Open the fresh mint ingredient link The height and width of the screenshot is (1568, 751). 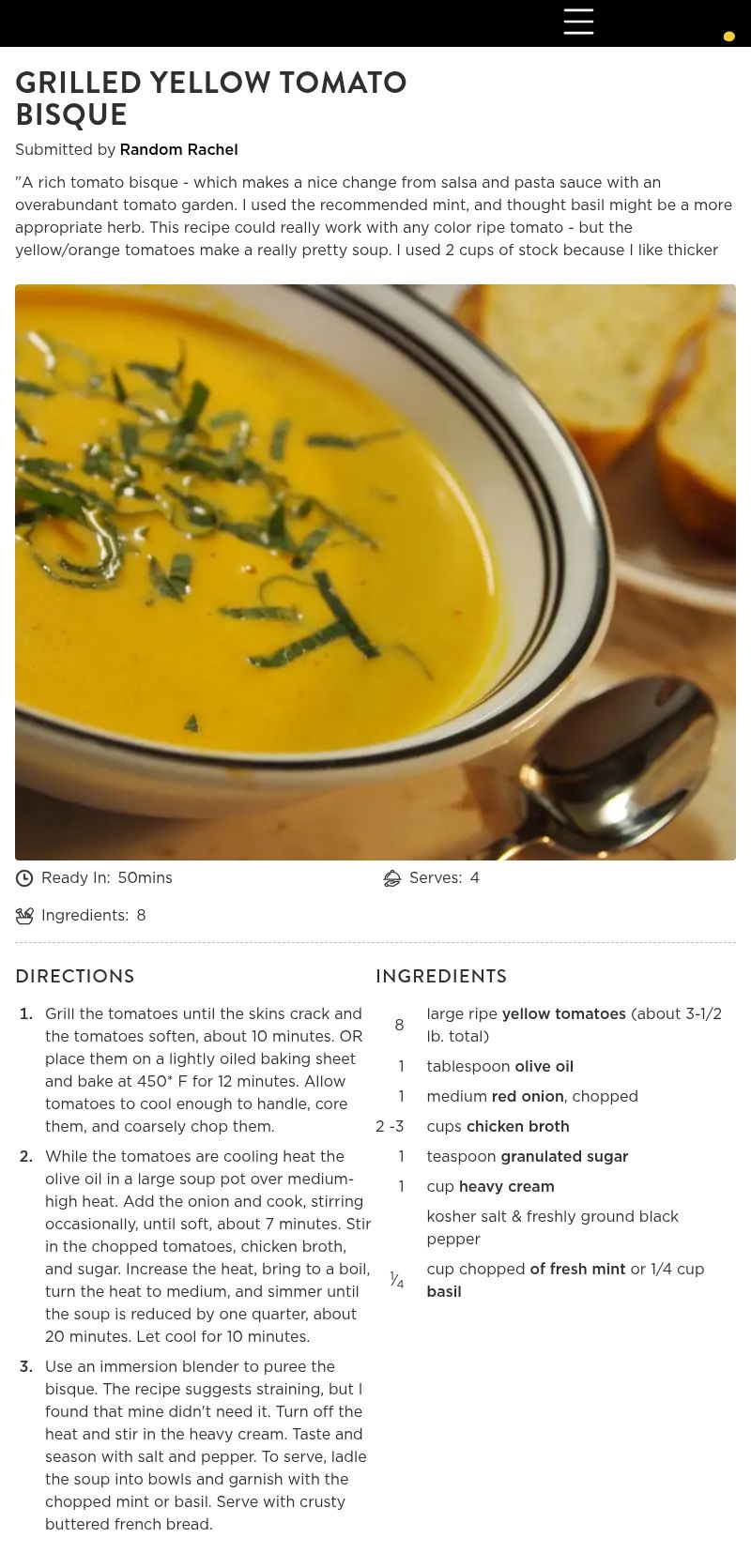(577, 1270)
